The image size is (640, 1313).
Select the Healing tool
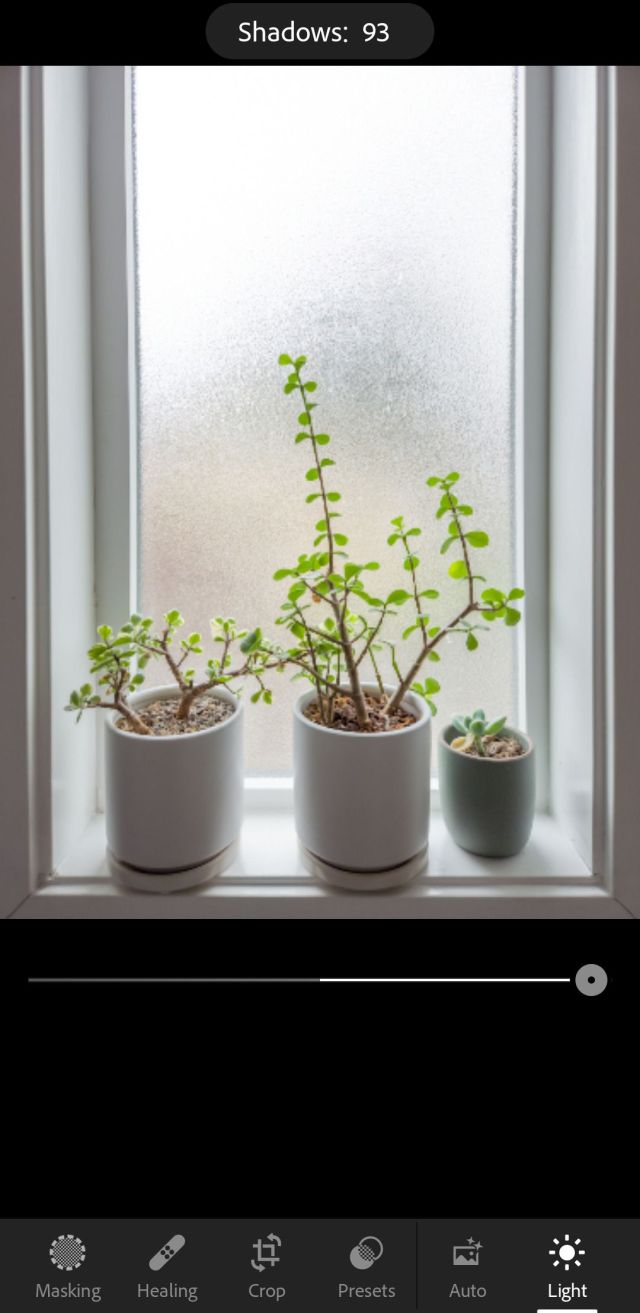pyautogui.click(x=167, y=1266)
